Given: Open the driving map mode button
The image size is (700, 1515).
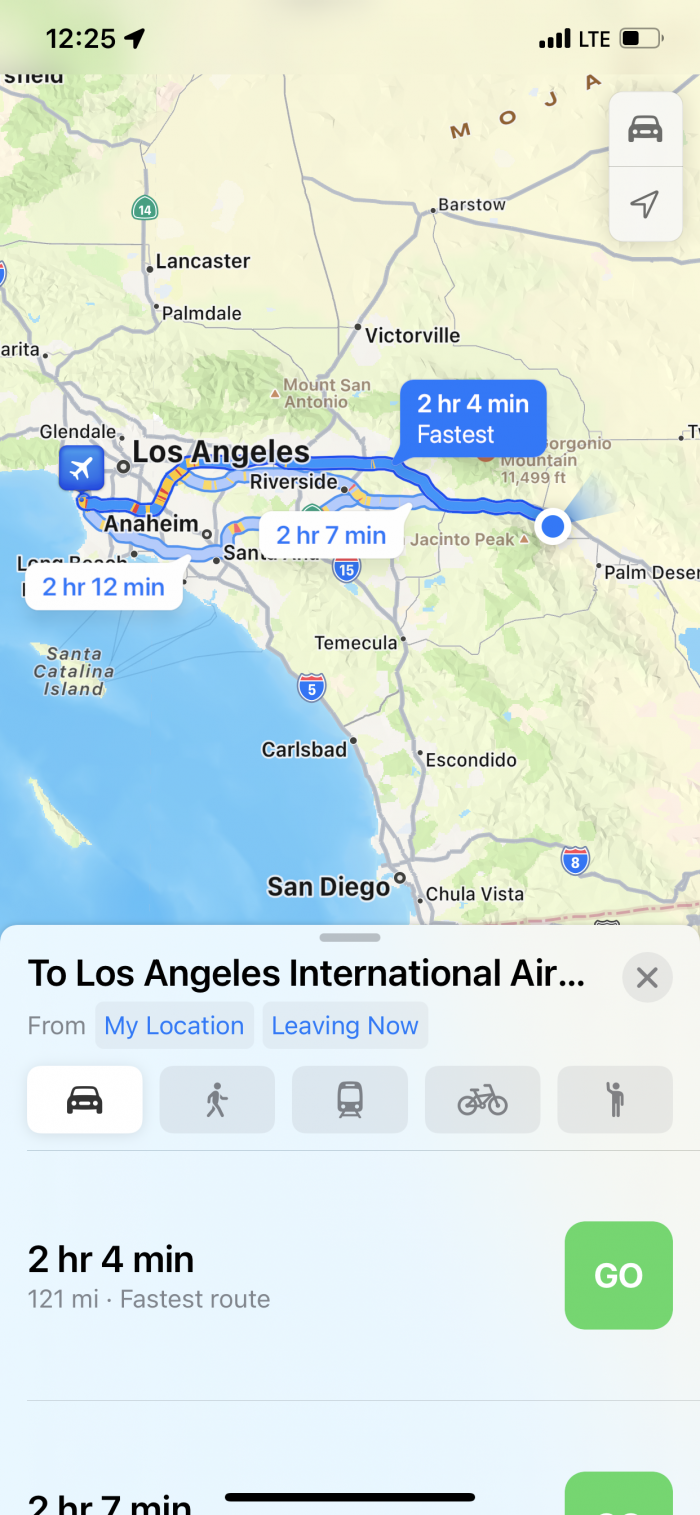Looking at the screenshot, I should click(645, 130).
